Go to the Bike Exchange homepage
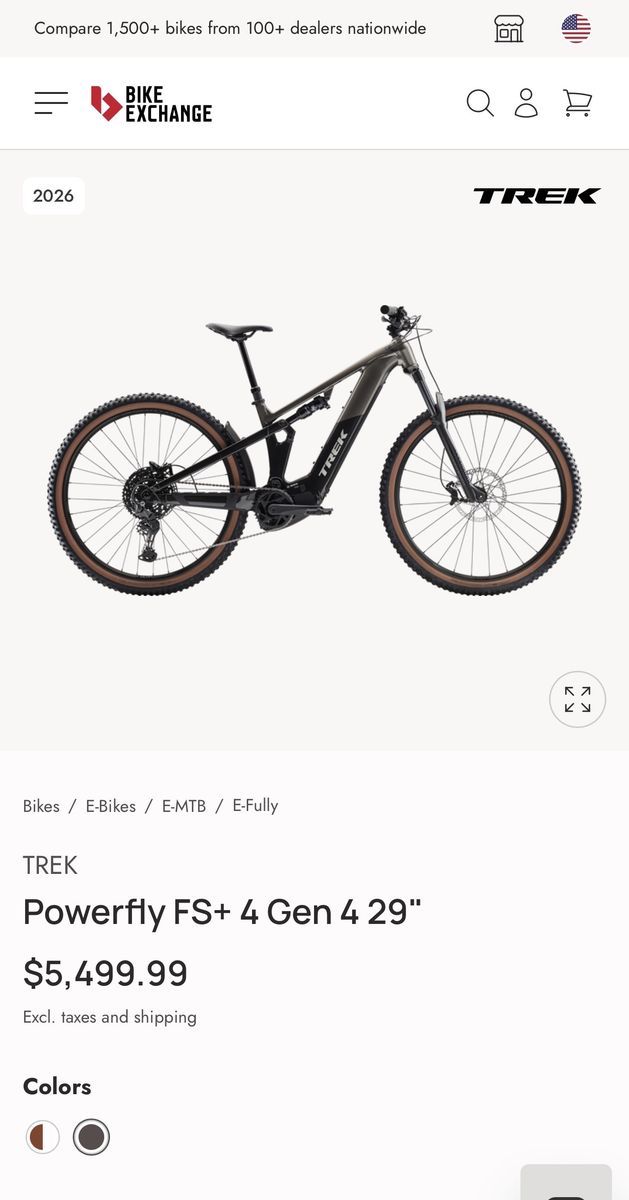This screenshot has width=629, height=1200. tap(152, 103)
